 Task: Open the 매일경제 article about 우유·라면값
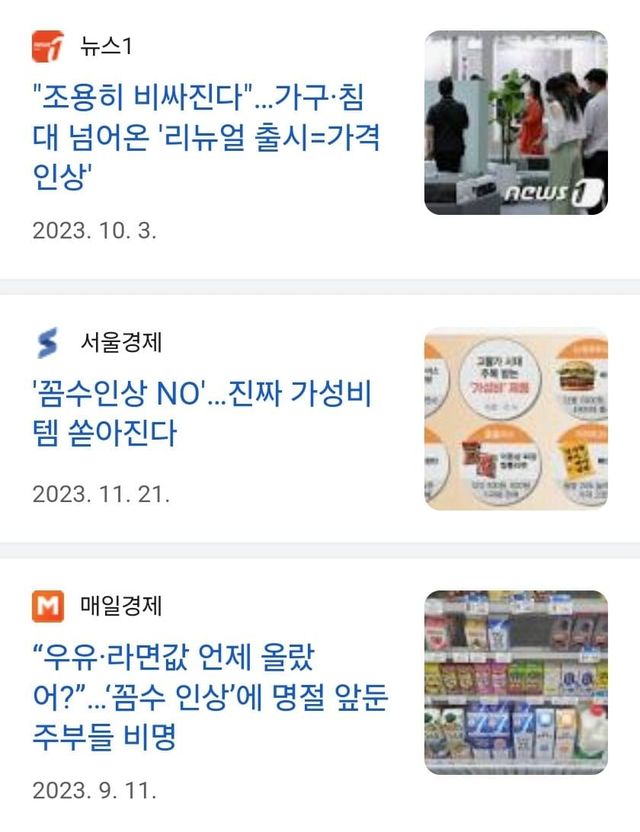point(208,698)
